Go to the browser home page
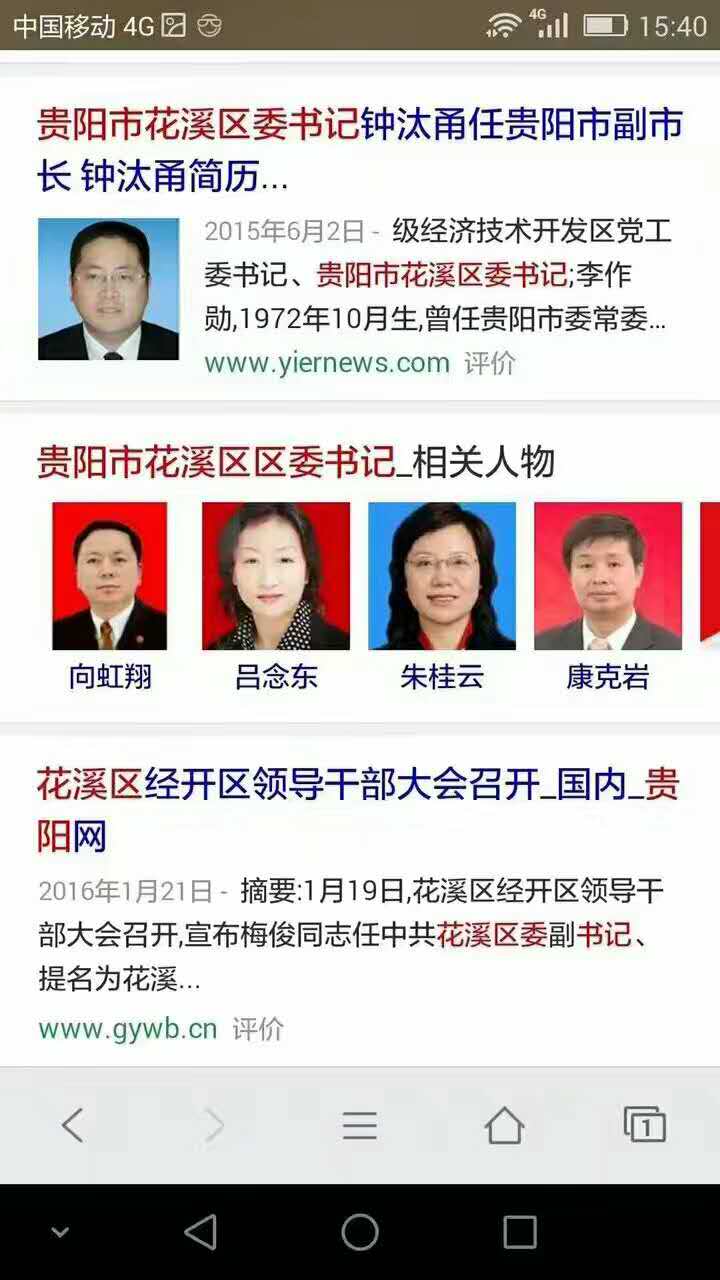720x1280 pixels. [x=504, y=1126]
